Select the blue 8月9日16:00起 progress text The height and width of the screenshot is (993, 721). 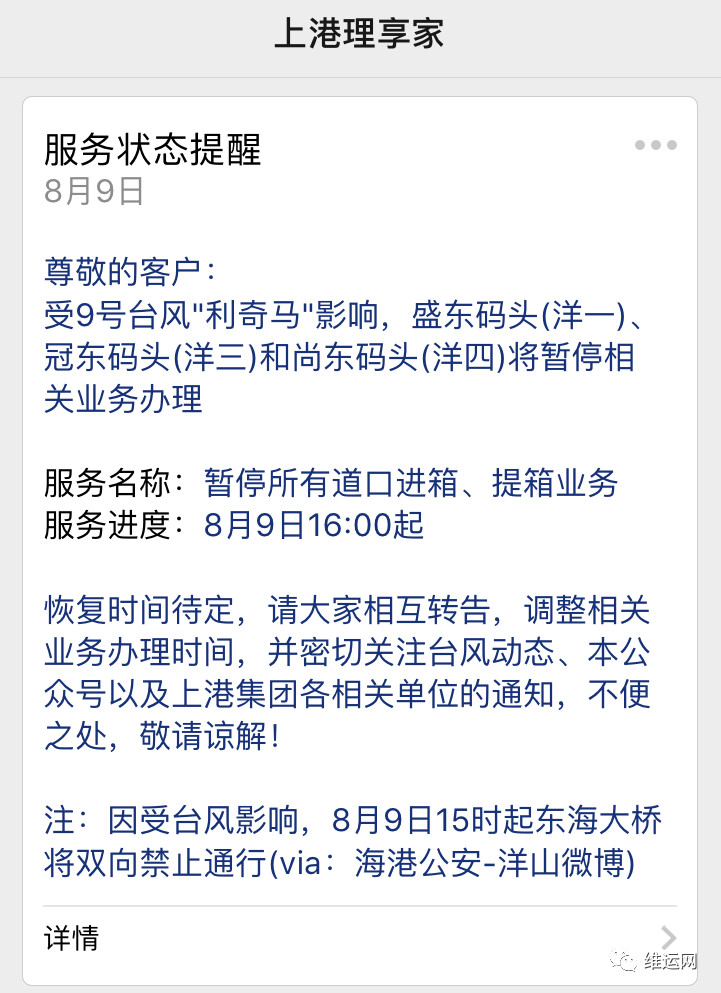(x=316, y=524)
